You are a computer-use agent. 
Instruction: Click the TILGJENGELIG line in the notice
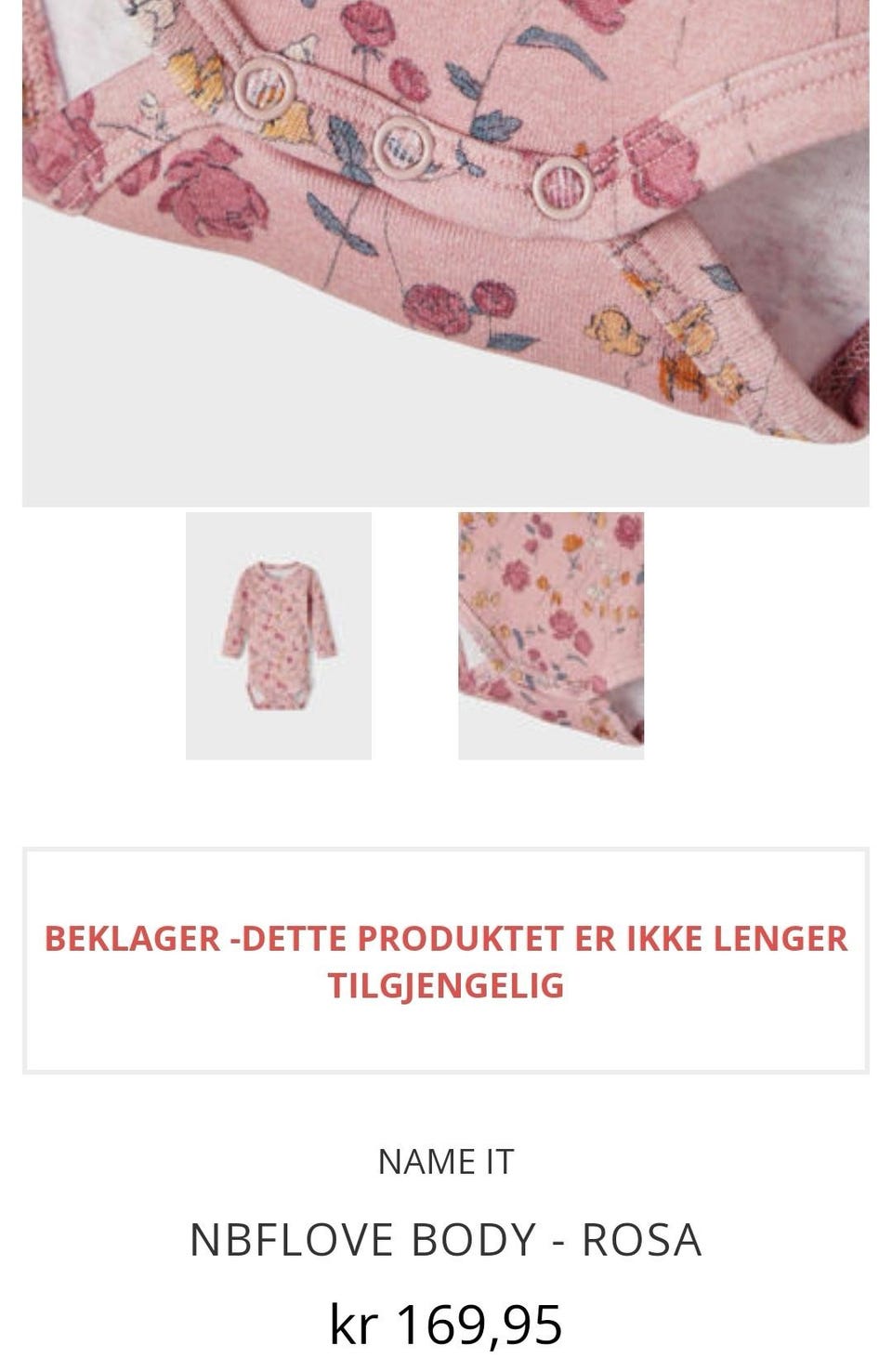click(445, 983)
